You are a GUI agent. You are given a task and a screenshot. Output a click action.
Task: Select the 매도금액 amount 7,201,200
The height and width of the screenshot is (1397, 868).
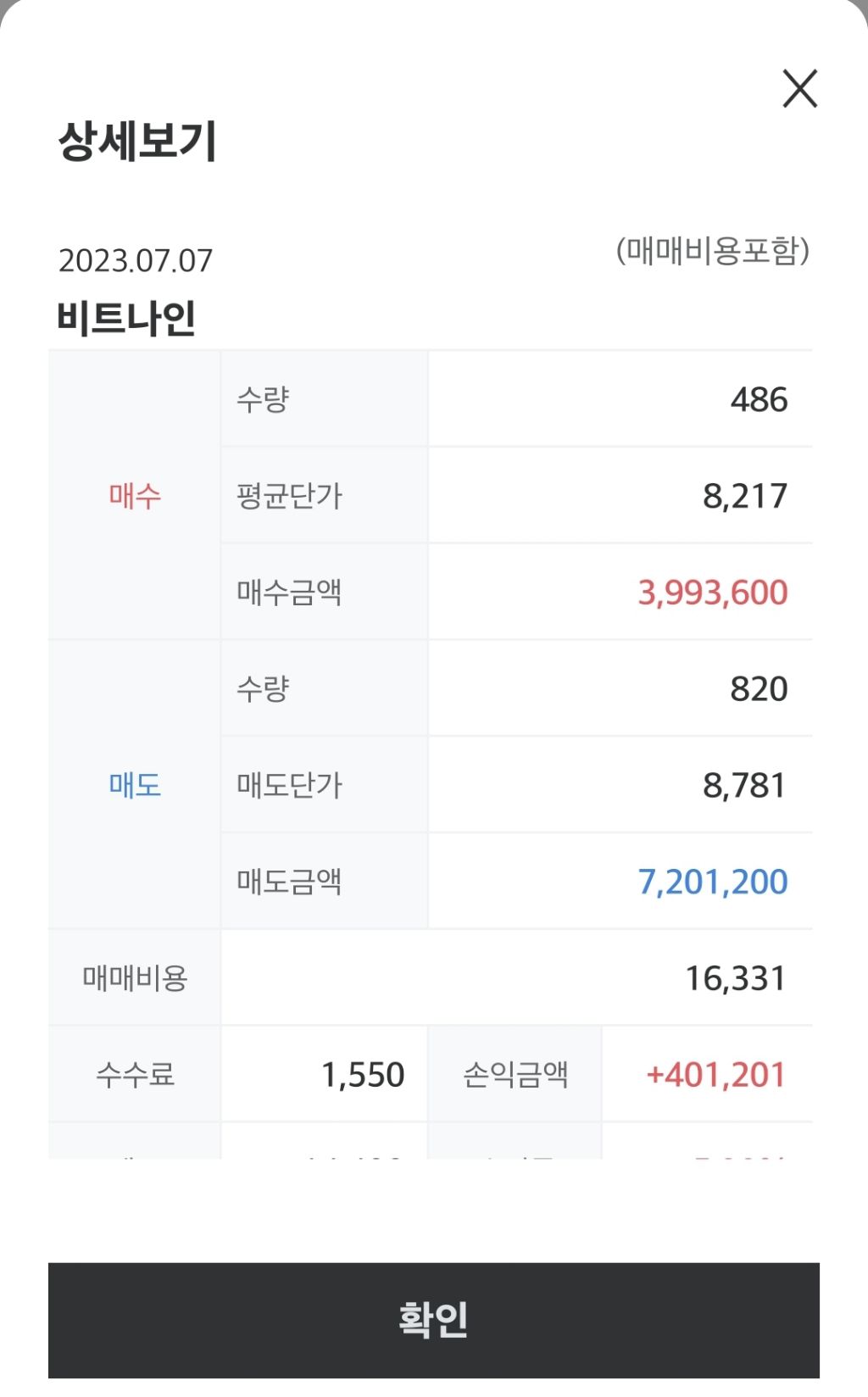point(710,881)
